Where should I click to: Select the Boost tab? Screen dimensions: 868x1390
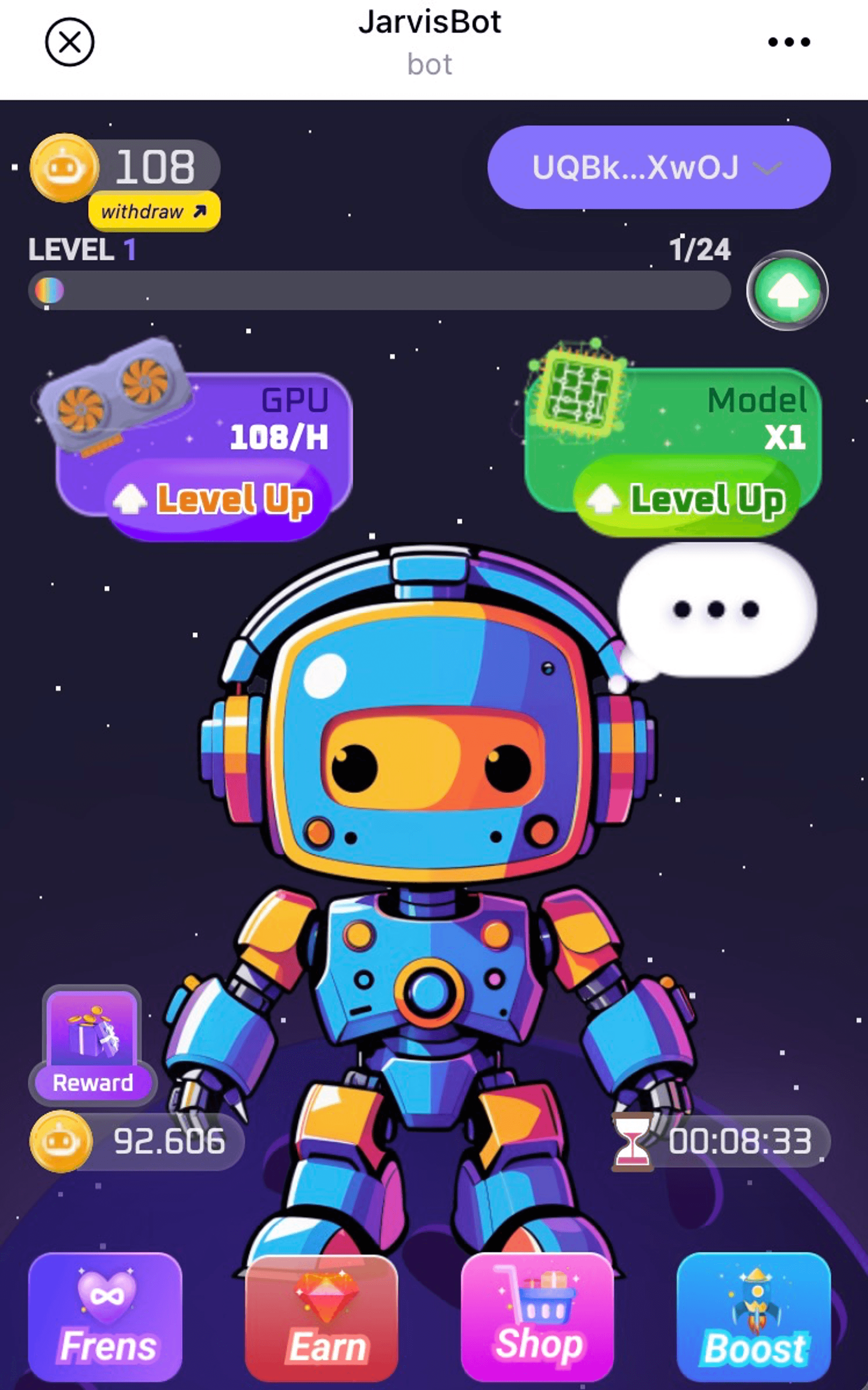pos(753,1318)
